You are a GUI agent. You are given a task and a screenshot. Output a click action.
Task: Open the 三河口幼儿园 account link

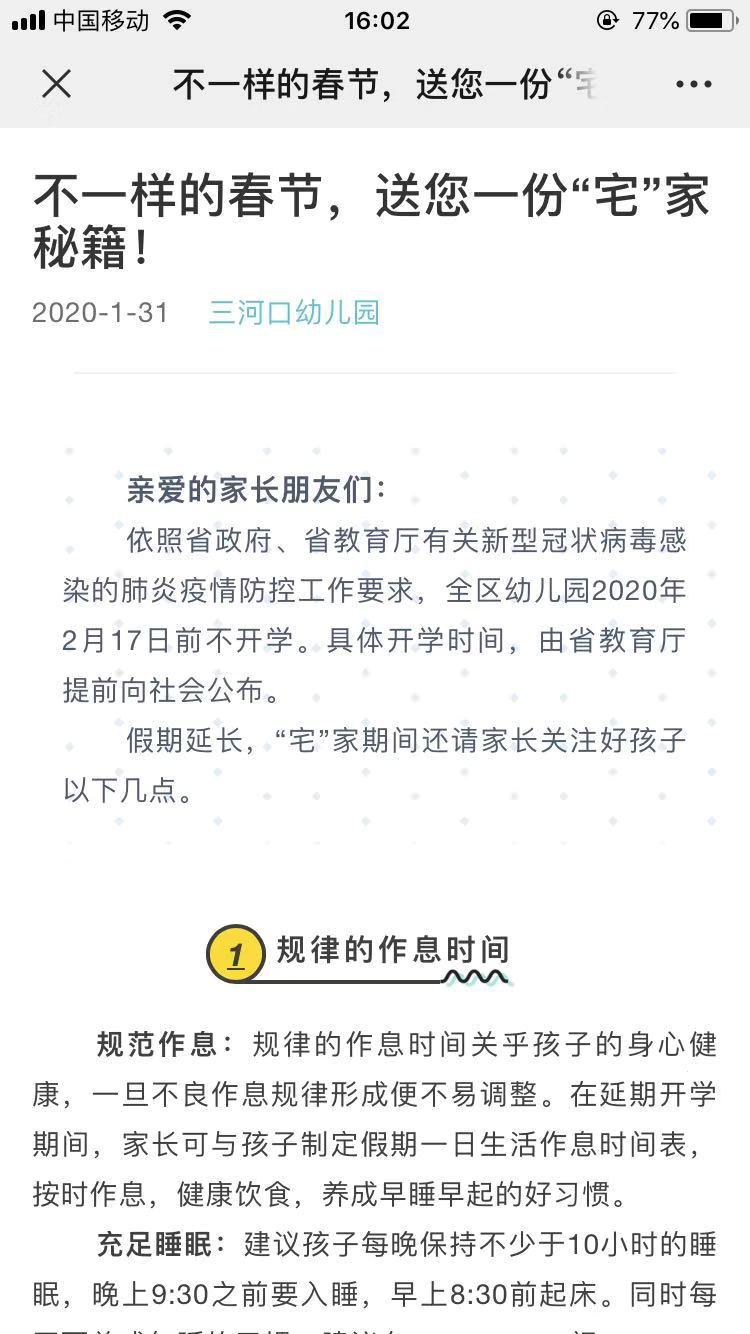click(x=294, y=313)
